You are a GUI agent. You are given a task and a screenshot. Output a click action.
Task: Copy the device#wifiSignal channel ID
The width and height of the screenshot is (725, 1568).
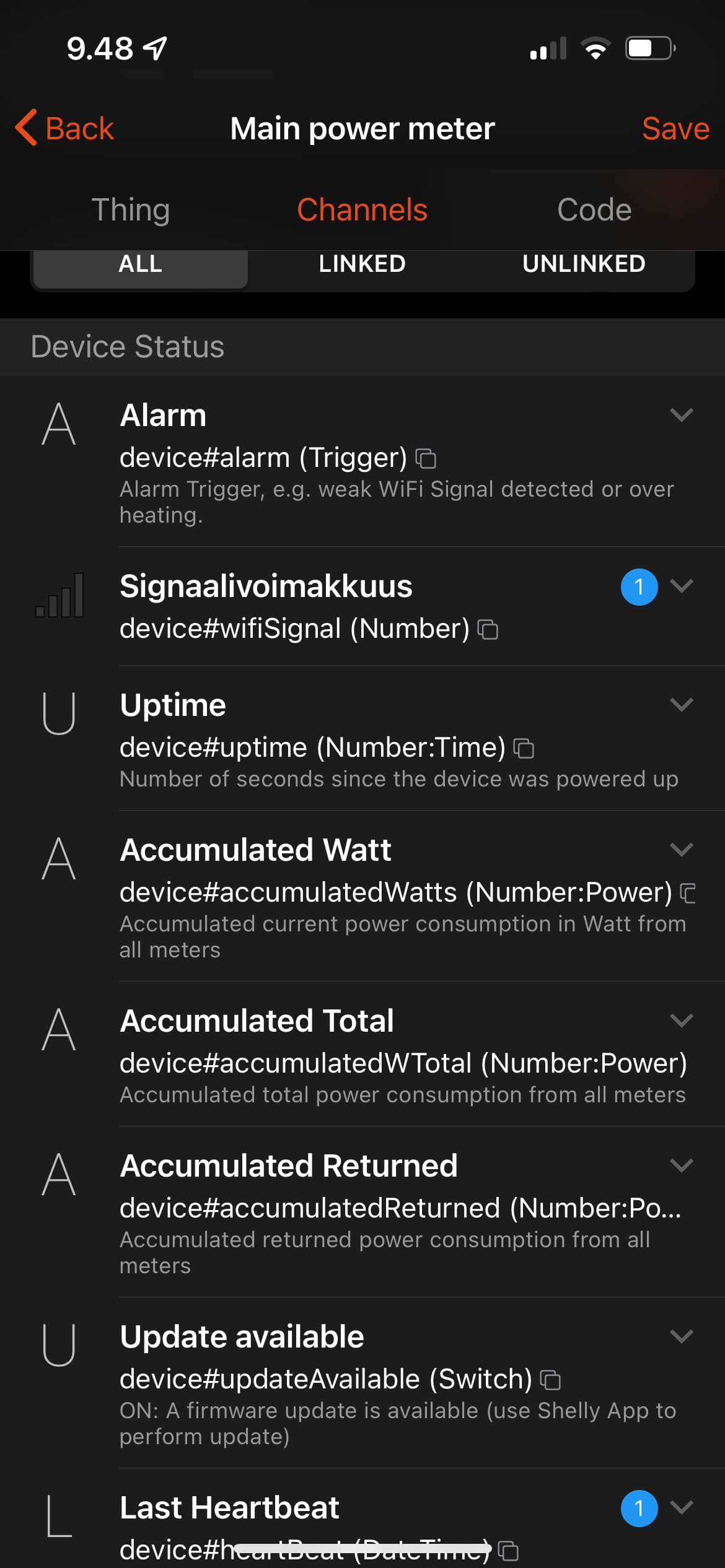pos(488,630)
